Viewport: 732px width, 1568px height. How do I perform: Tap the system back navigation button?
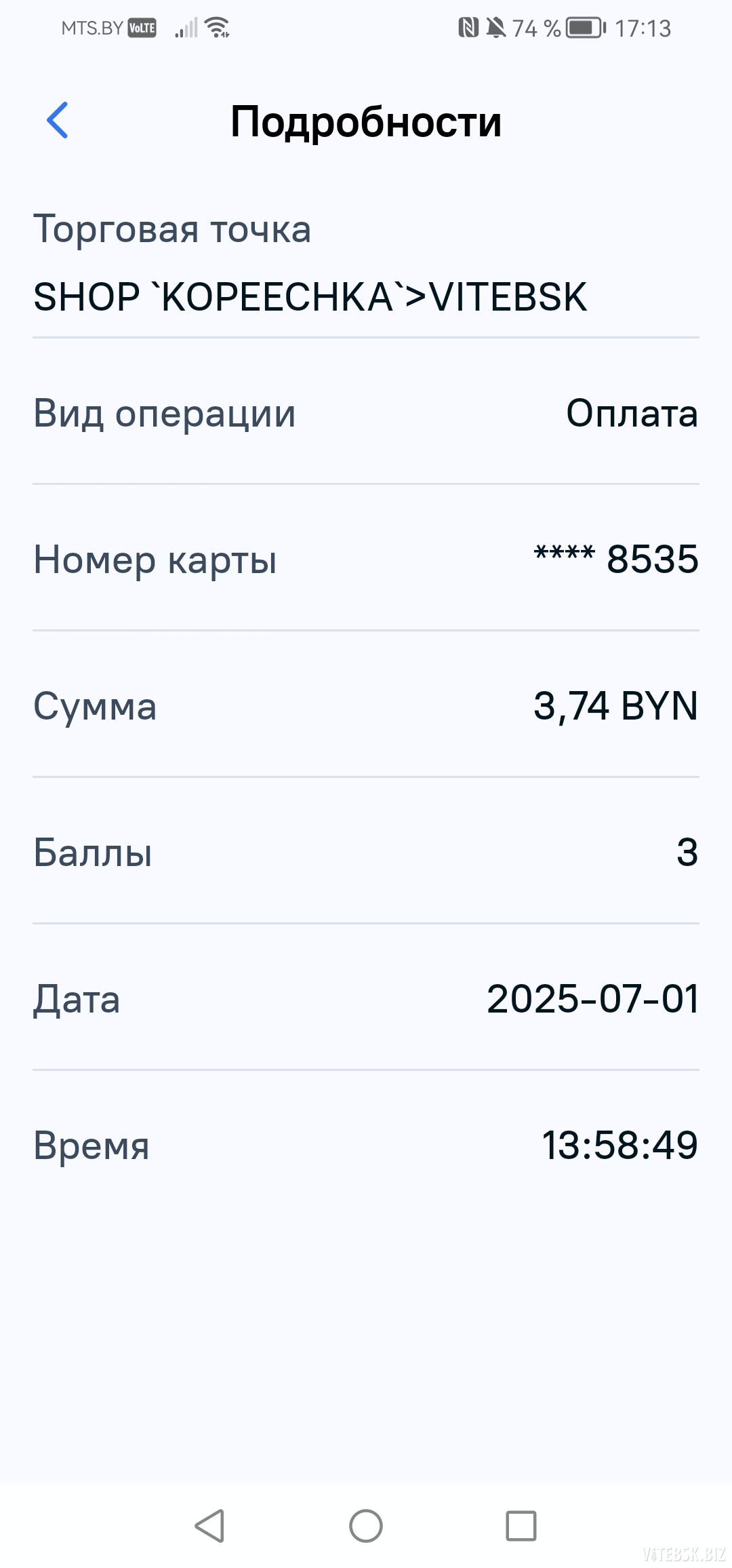click(x=210, y=1526)
